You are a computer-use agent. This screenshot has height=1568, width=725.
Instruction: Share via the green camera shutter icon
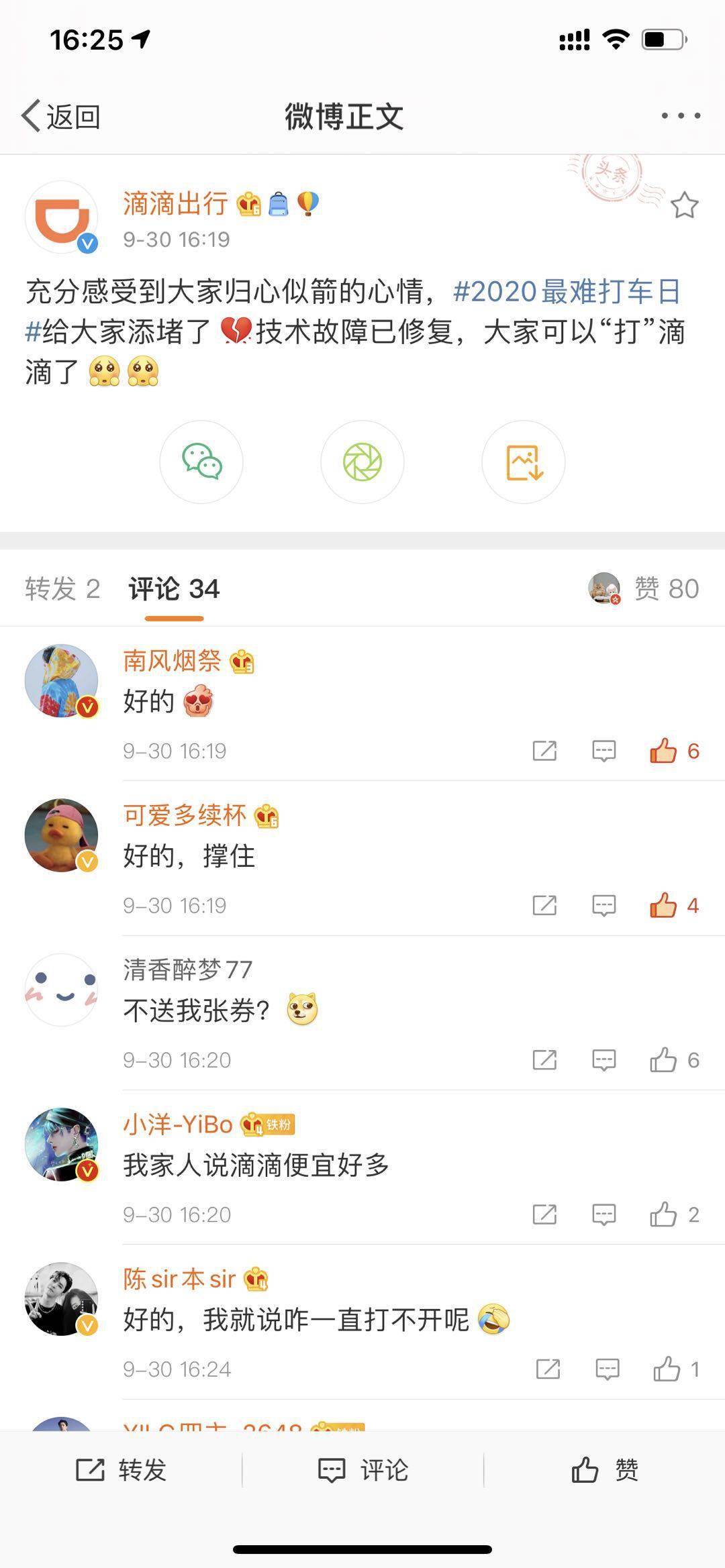[362, 462]
